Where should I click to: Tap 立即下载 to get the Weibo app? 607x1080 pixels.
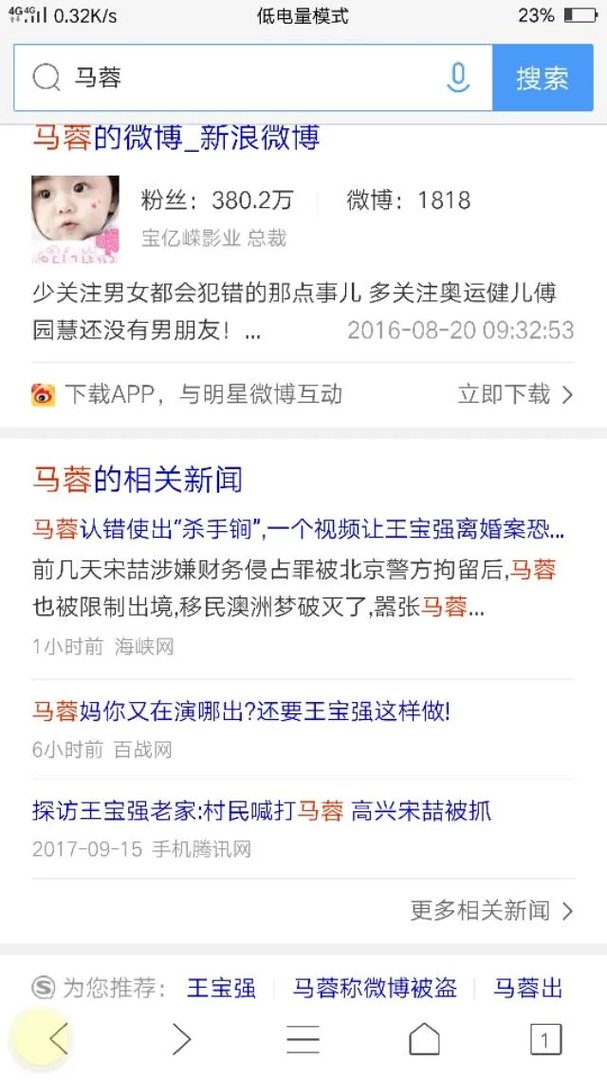click(514, 394)
